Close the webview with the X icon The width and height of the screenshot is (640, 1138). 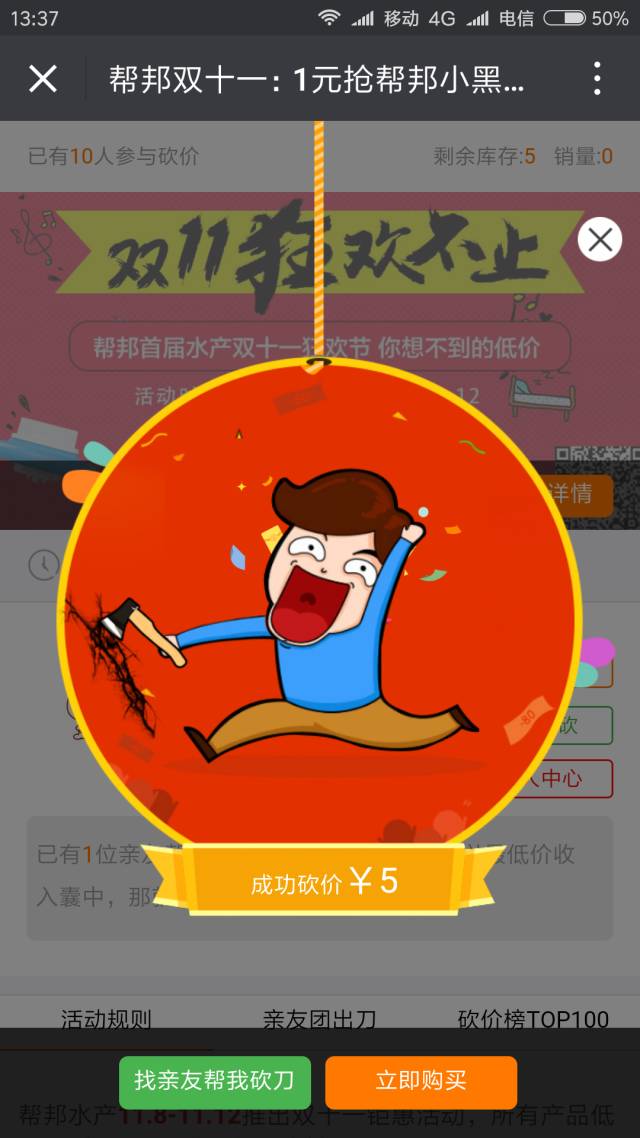(x=43, y=78)
